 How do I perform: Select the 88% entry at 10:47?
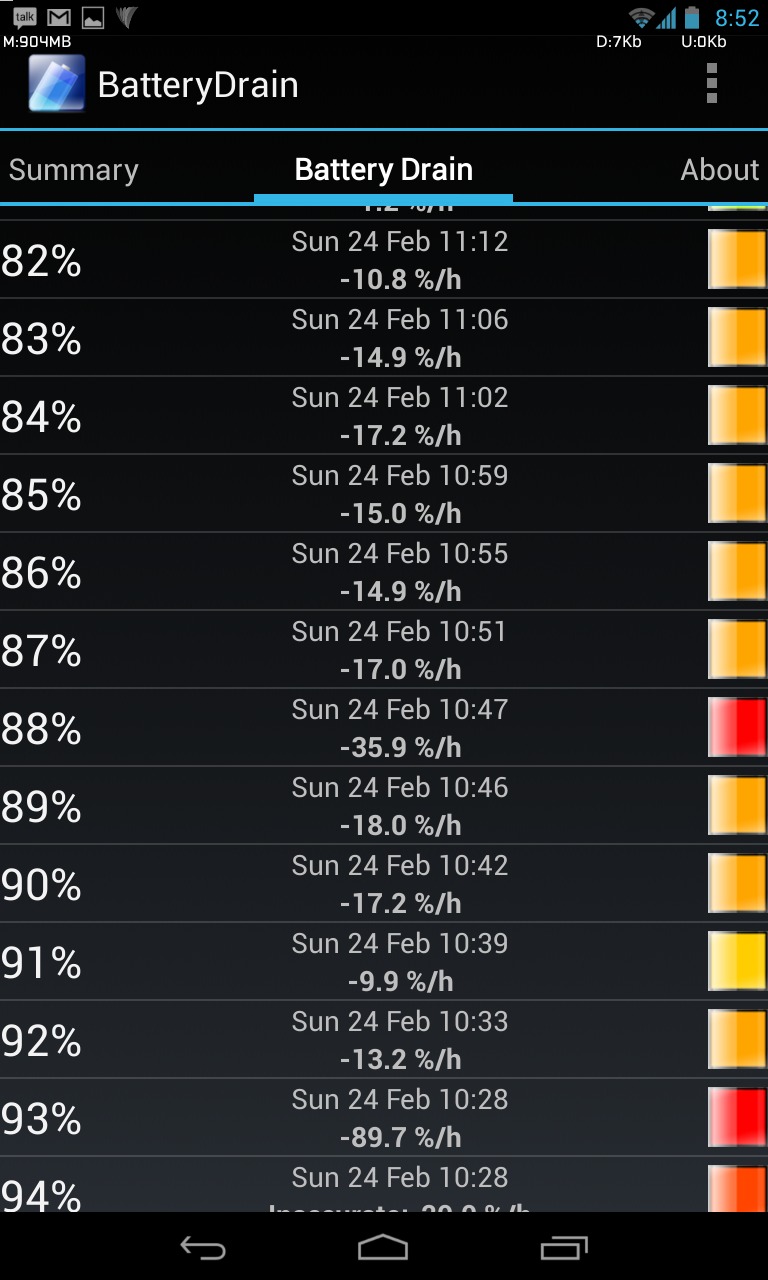click(384, 728)
